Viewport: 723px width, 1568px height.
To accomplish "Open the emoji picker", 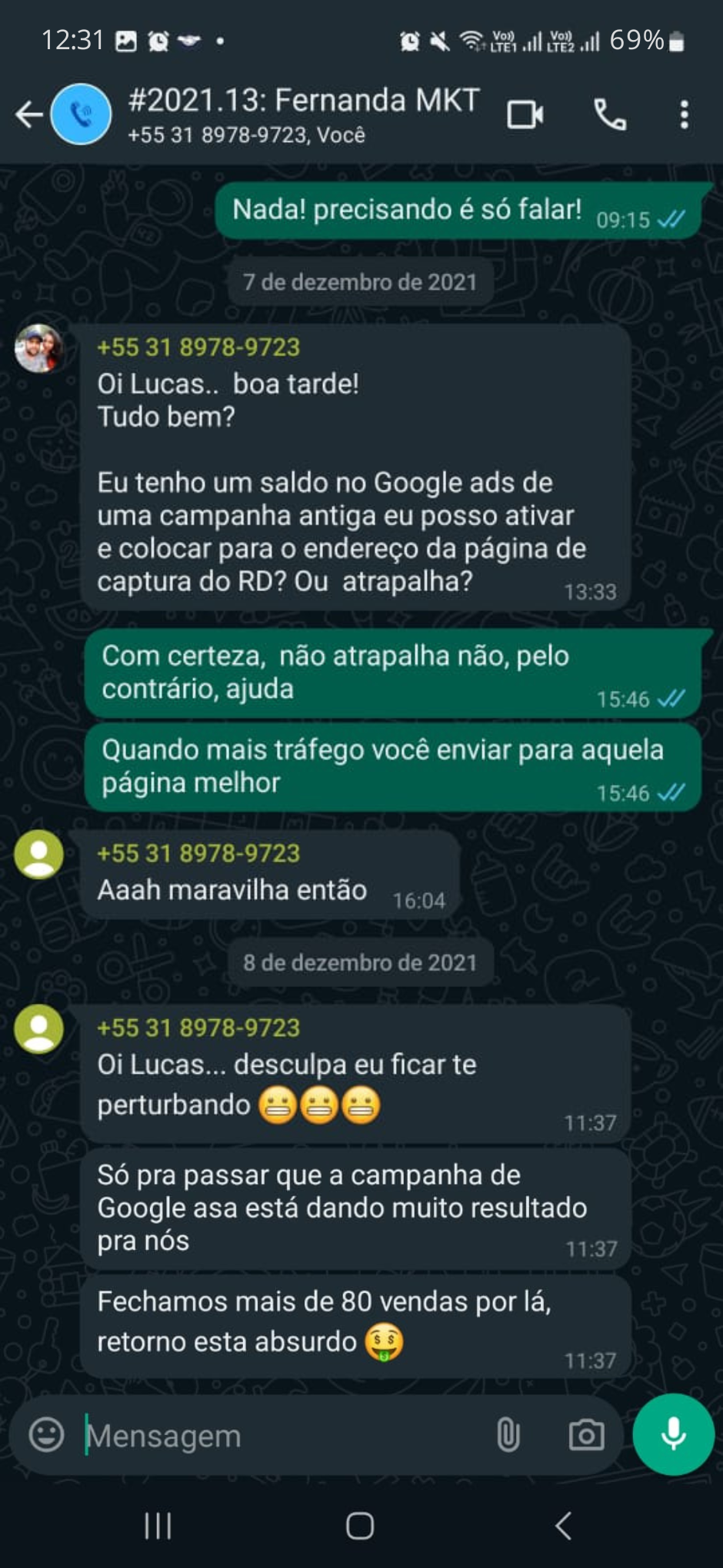I will click(46, 1434).
